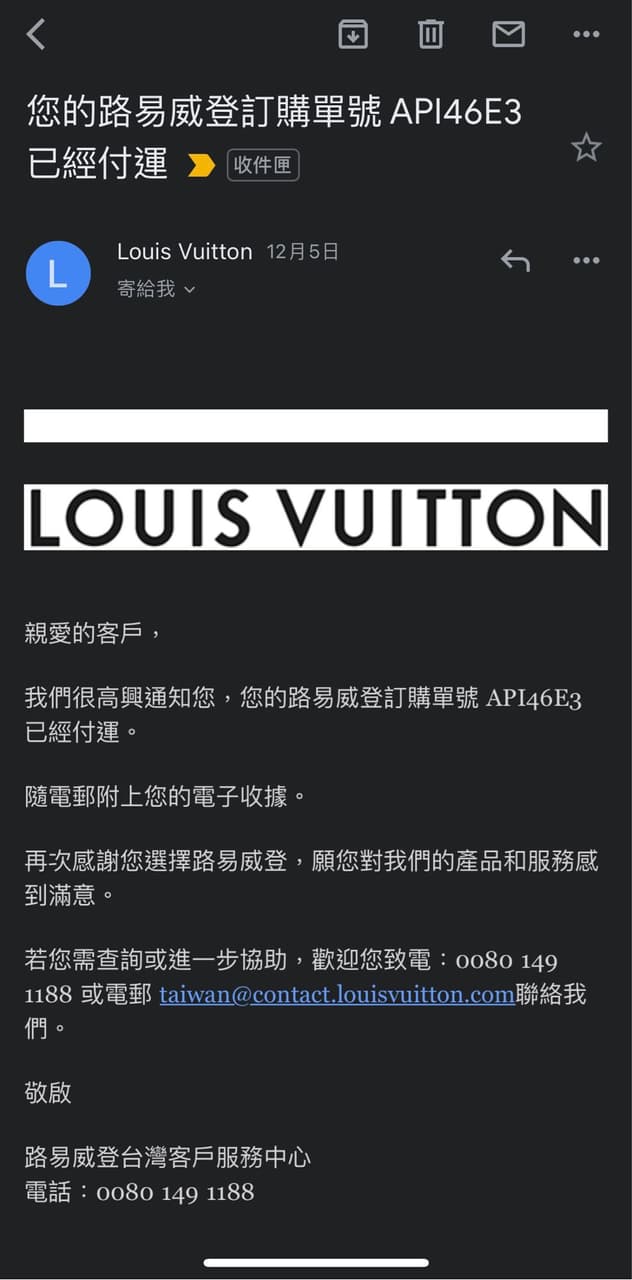The width and height of the screenshot is (632, 1280).
Task: Open the Louis Vuitton sender avatar
Action: click(58, 272)
